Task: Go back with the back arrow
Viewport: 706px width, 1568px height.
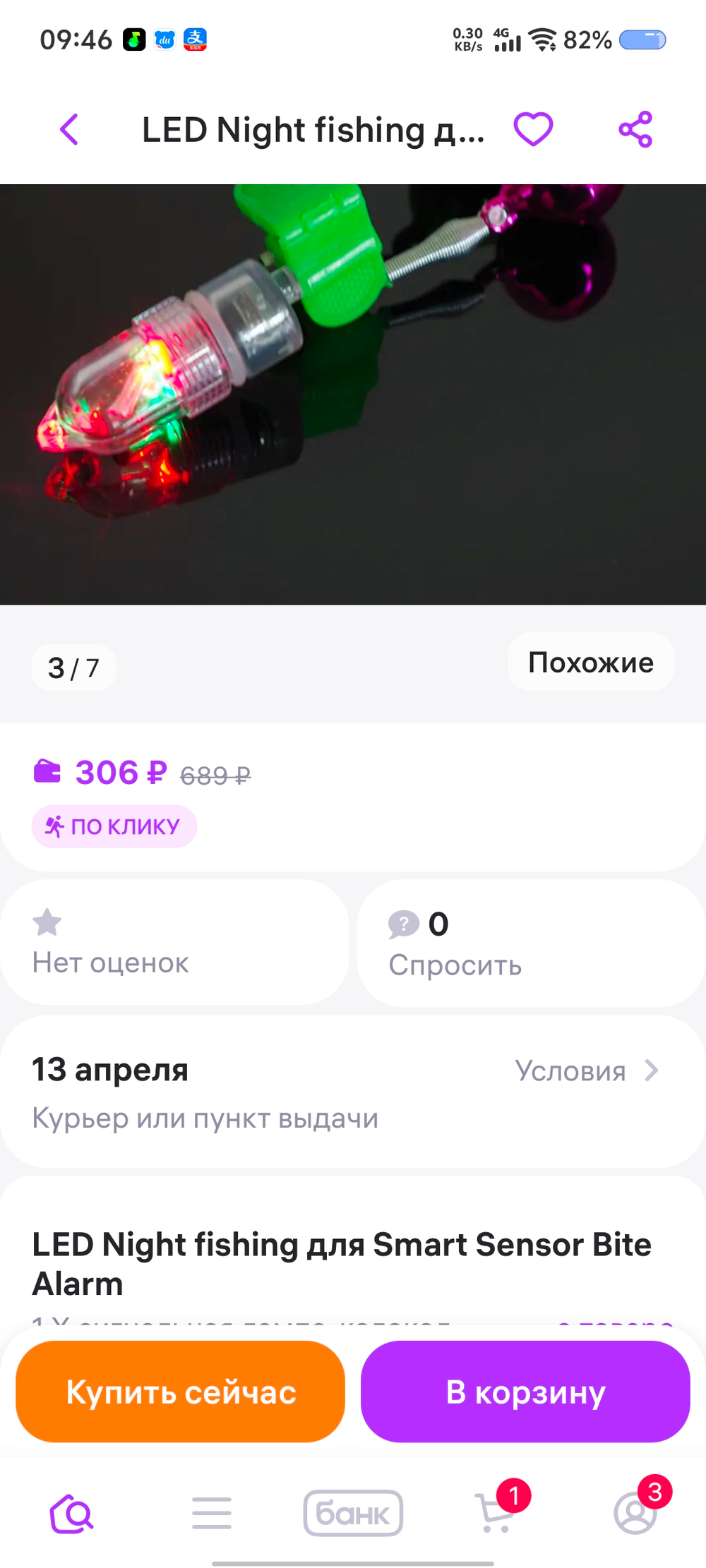Action: tap(68, 129)
